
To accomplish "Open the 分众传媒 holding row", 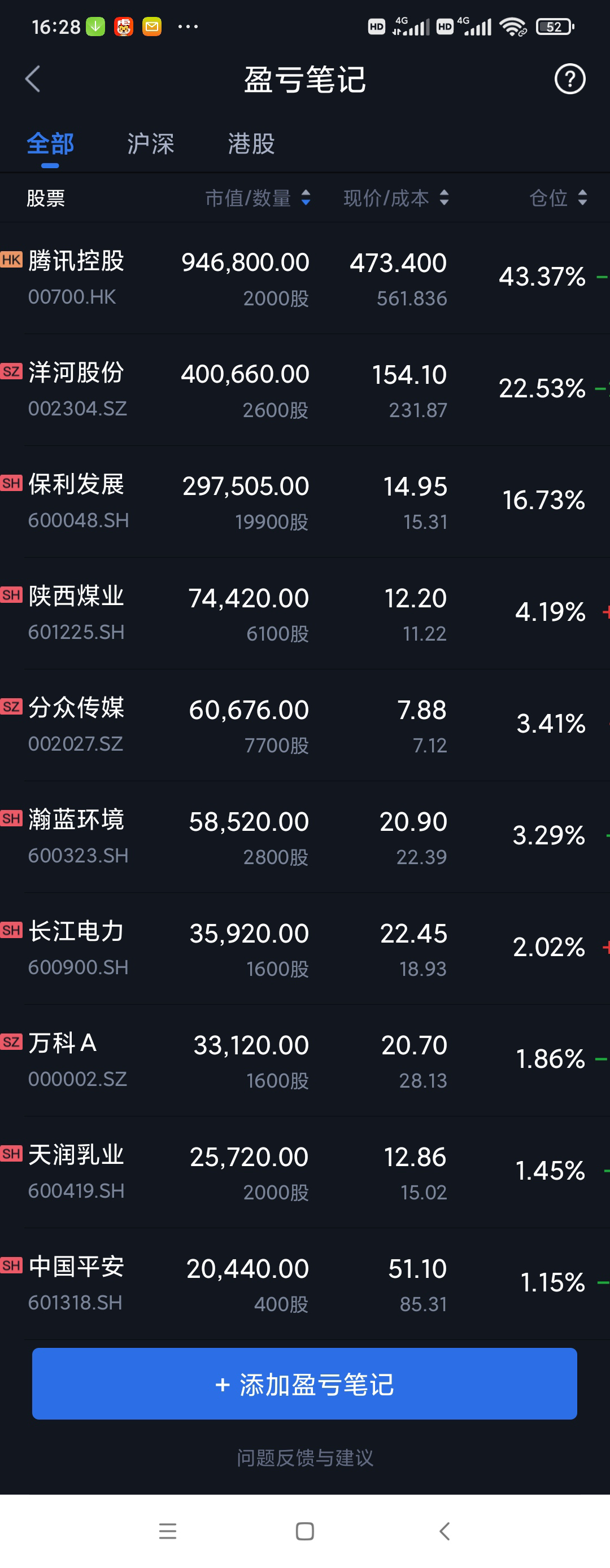I will pos(304,725).
